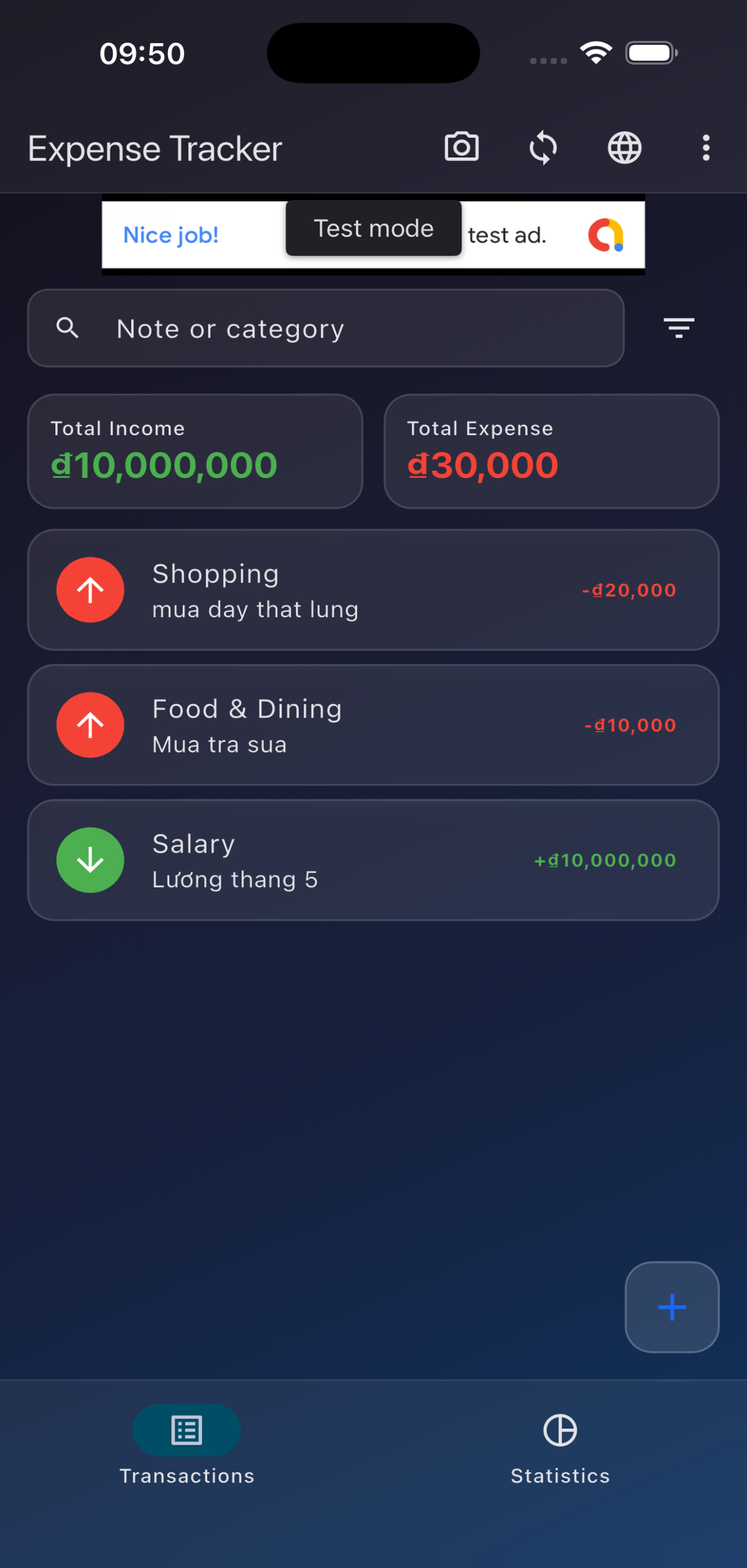Image resolution: width=747 pixels, height=1568 pixels.
Task: Tap the search magnifier icon
Action: 68,328
